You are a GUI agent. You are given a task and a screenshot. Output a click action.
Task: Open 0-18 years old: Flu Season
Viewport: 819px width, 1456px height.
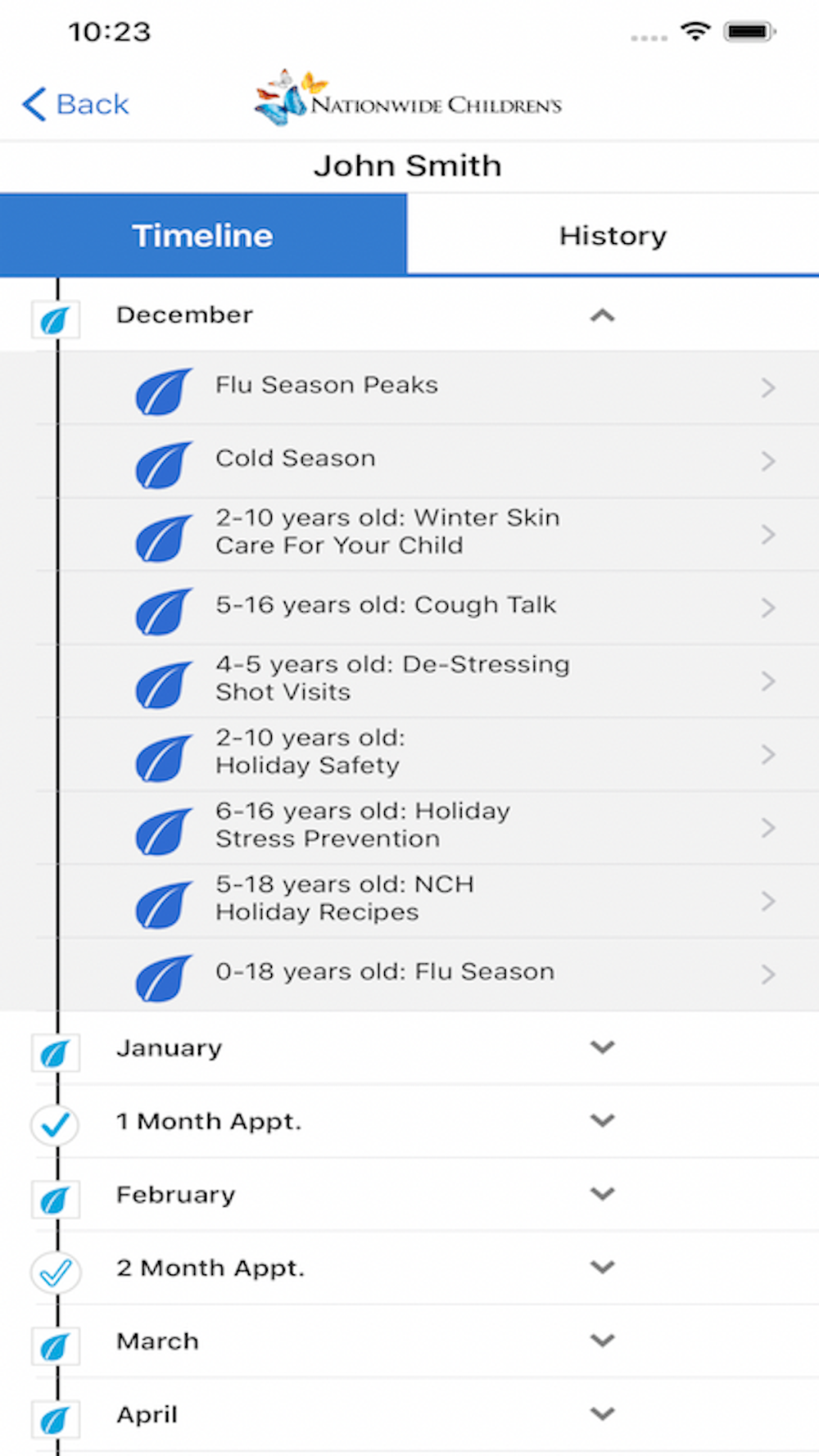click(x=426, y=974)
